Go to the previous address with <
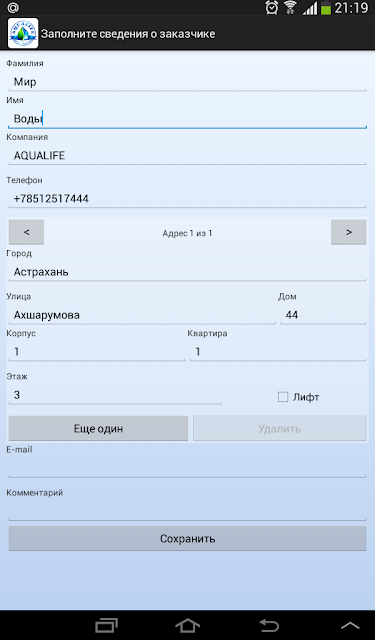 pyautogui.click(x=27, y=232)
